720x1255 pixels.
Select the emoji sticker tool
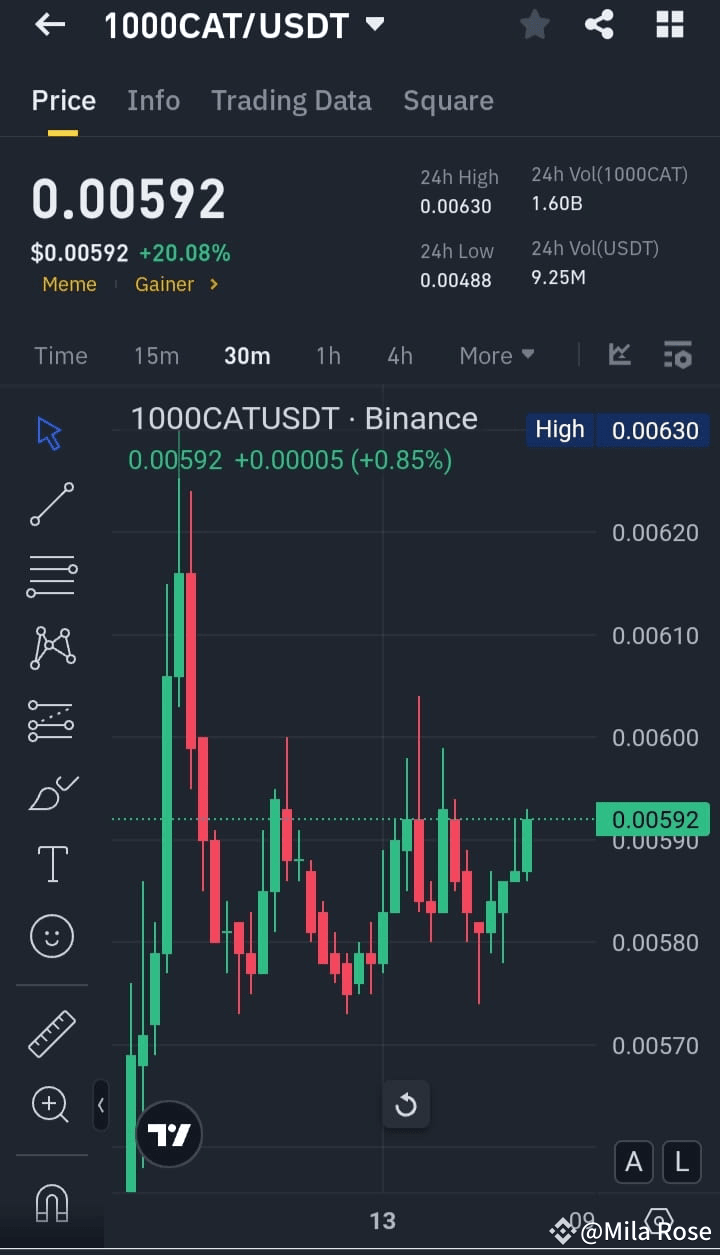coord(51,936)
